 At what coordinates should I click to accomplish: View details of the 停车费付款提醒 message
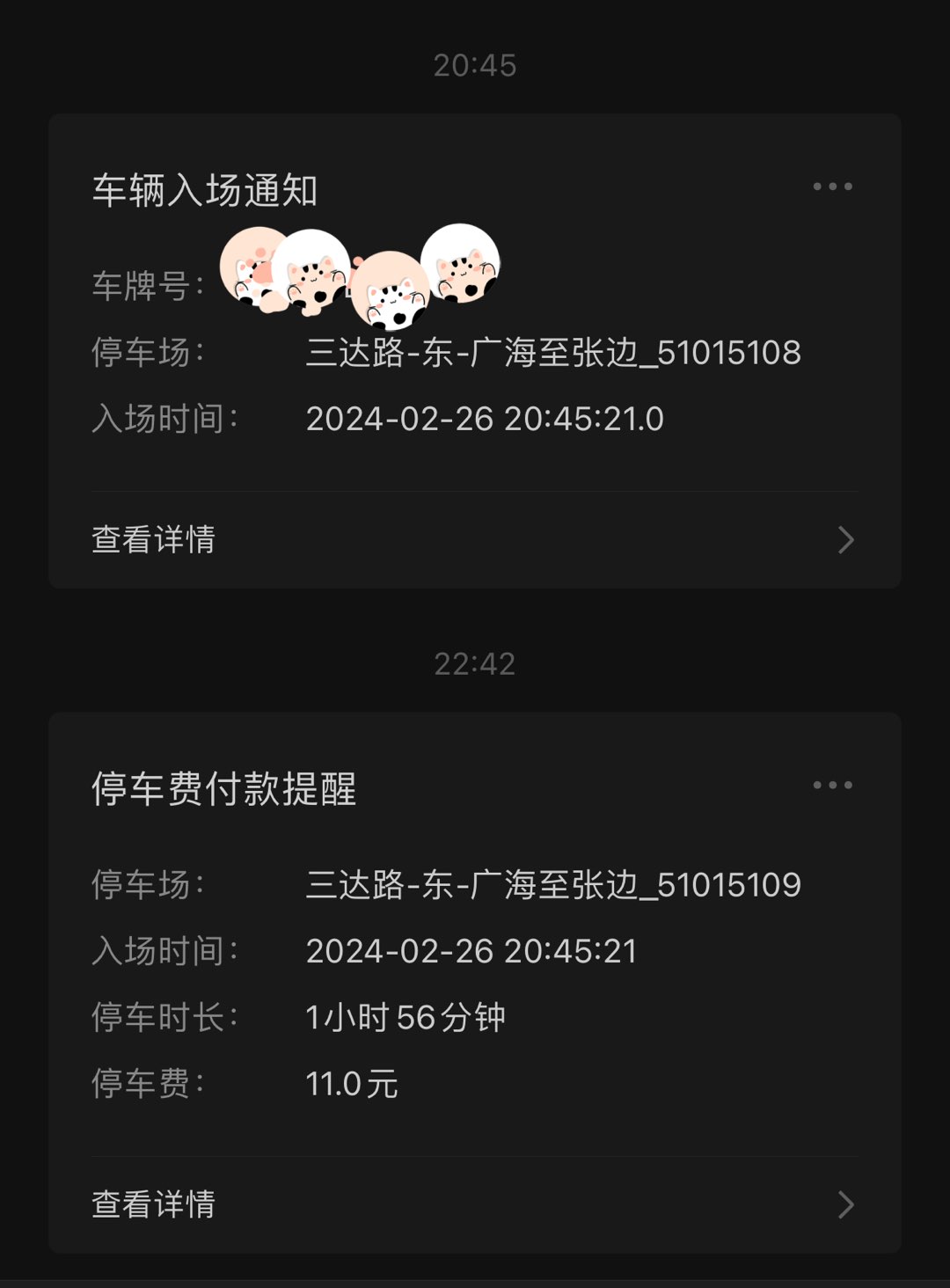tap(473, 1204)
